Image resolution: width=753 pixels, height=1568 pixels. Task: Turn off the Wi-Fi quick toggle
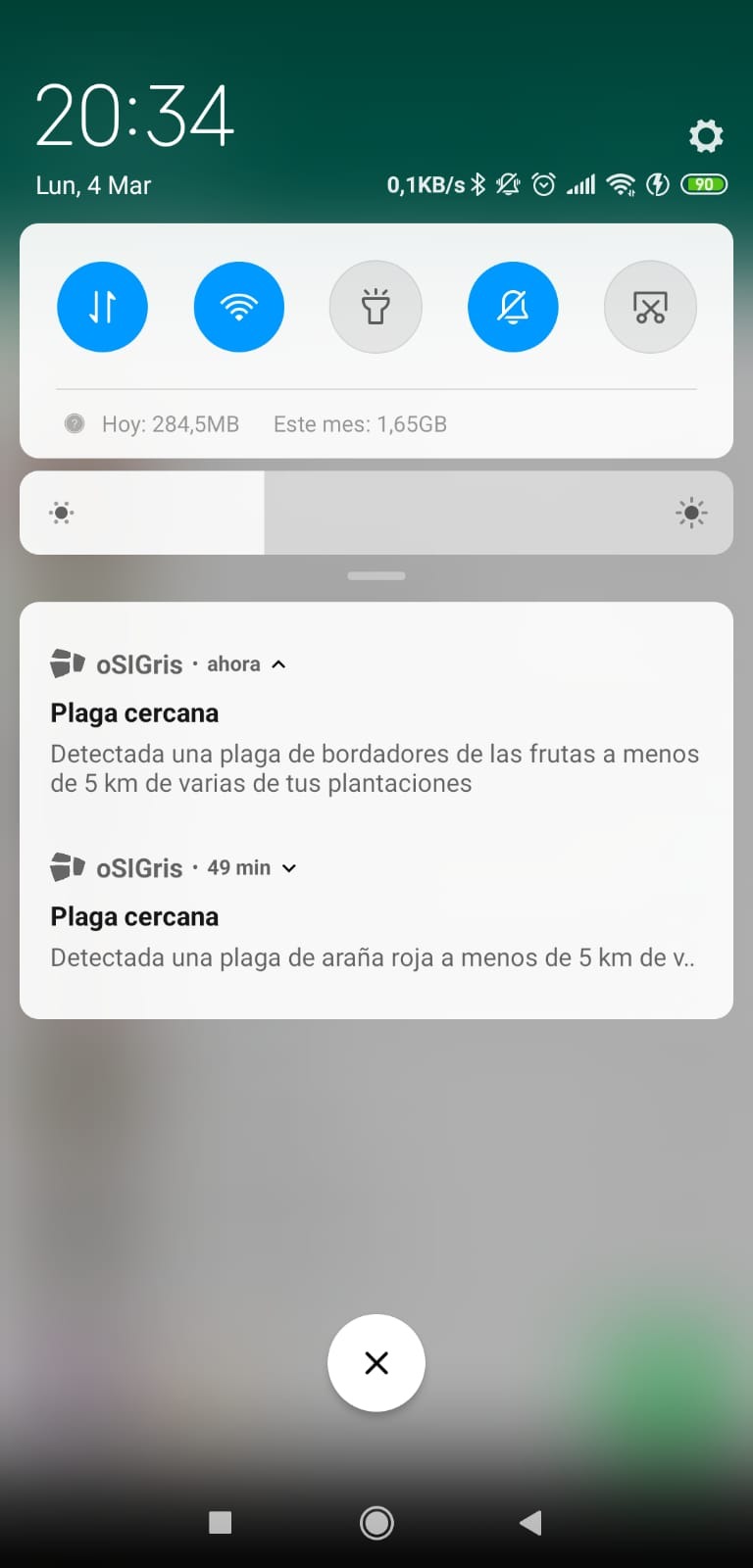pos(239,307)
